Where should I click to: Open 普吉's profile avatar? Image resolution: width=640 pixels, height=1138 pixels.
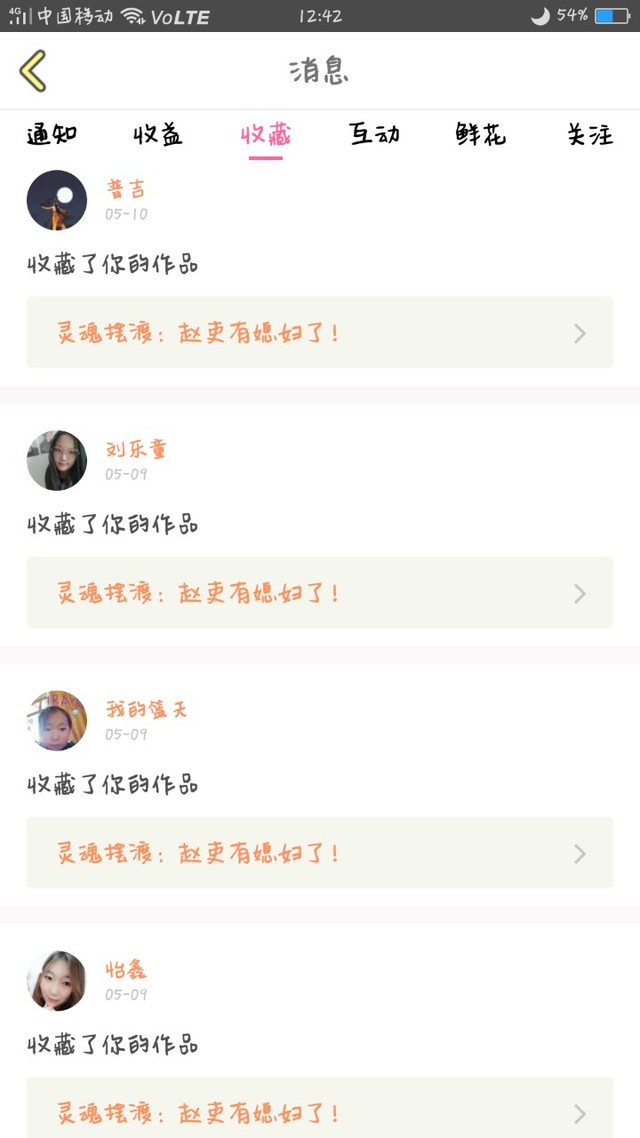57,200
